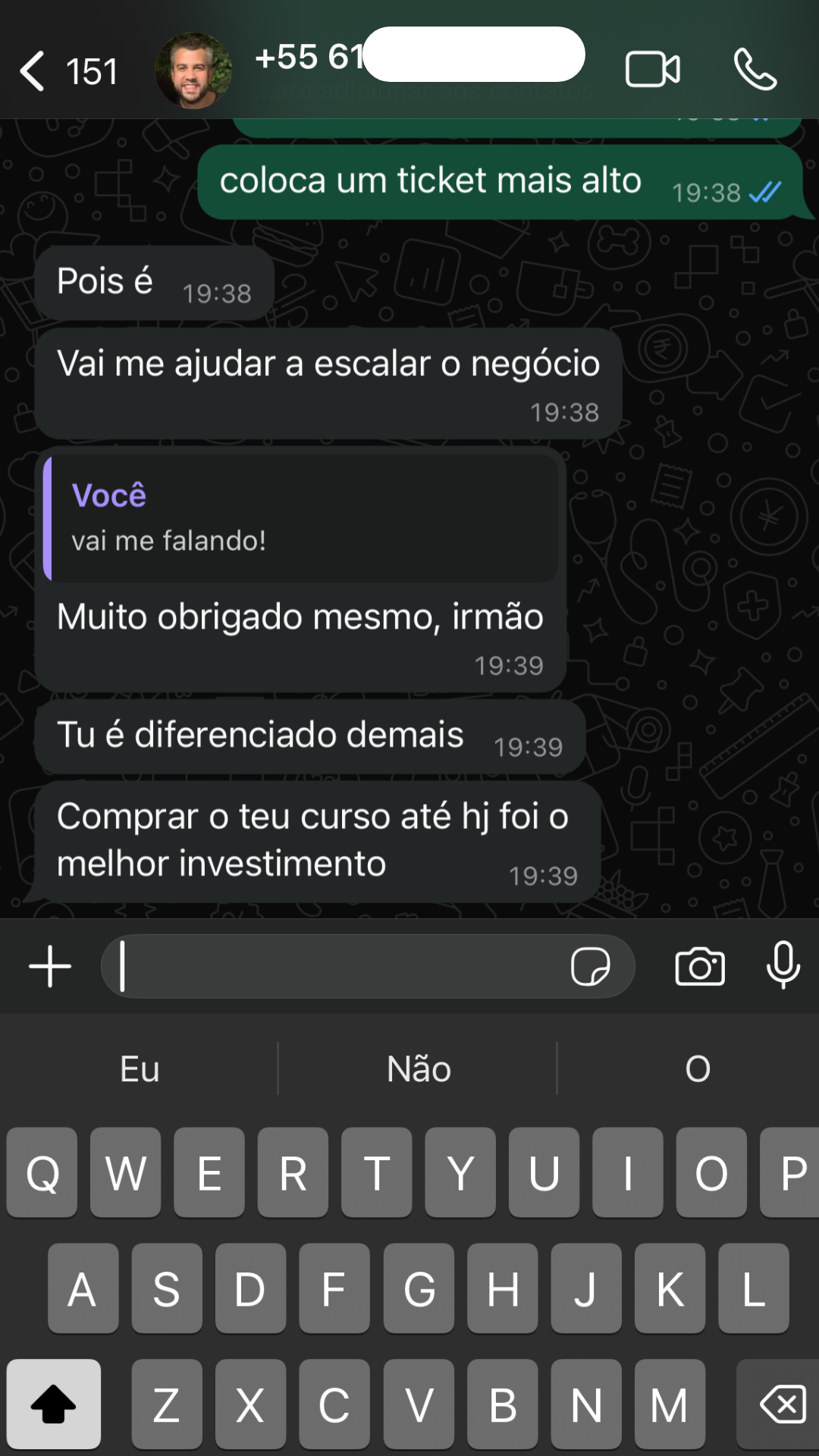
Task: Toggle the keyboard shift key
Action: (x=53, y=1404)
